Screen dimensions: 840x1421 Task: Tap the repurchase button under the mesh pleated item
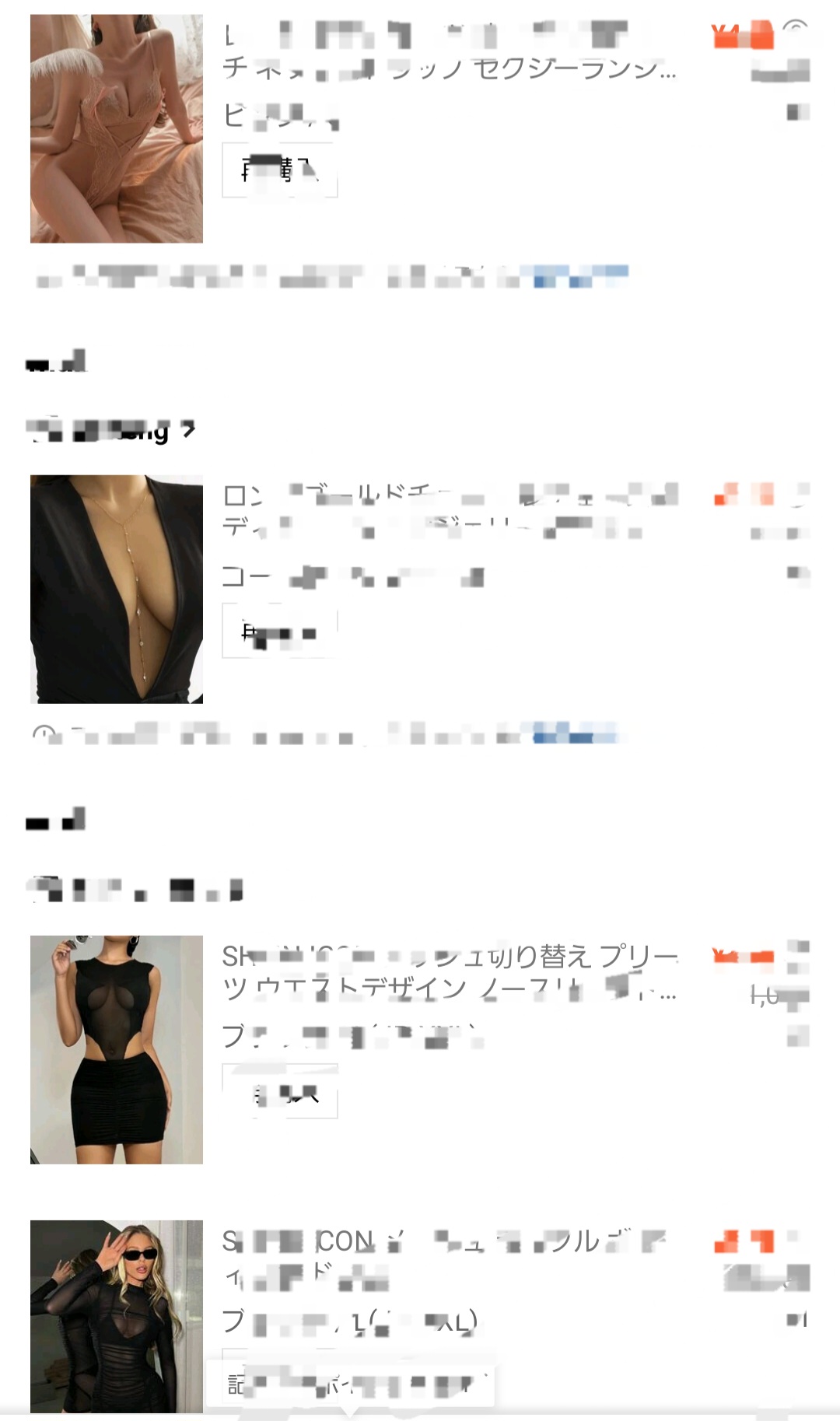point(280,1091)
